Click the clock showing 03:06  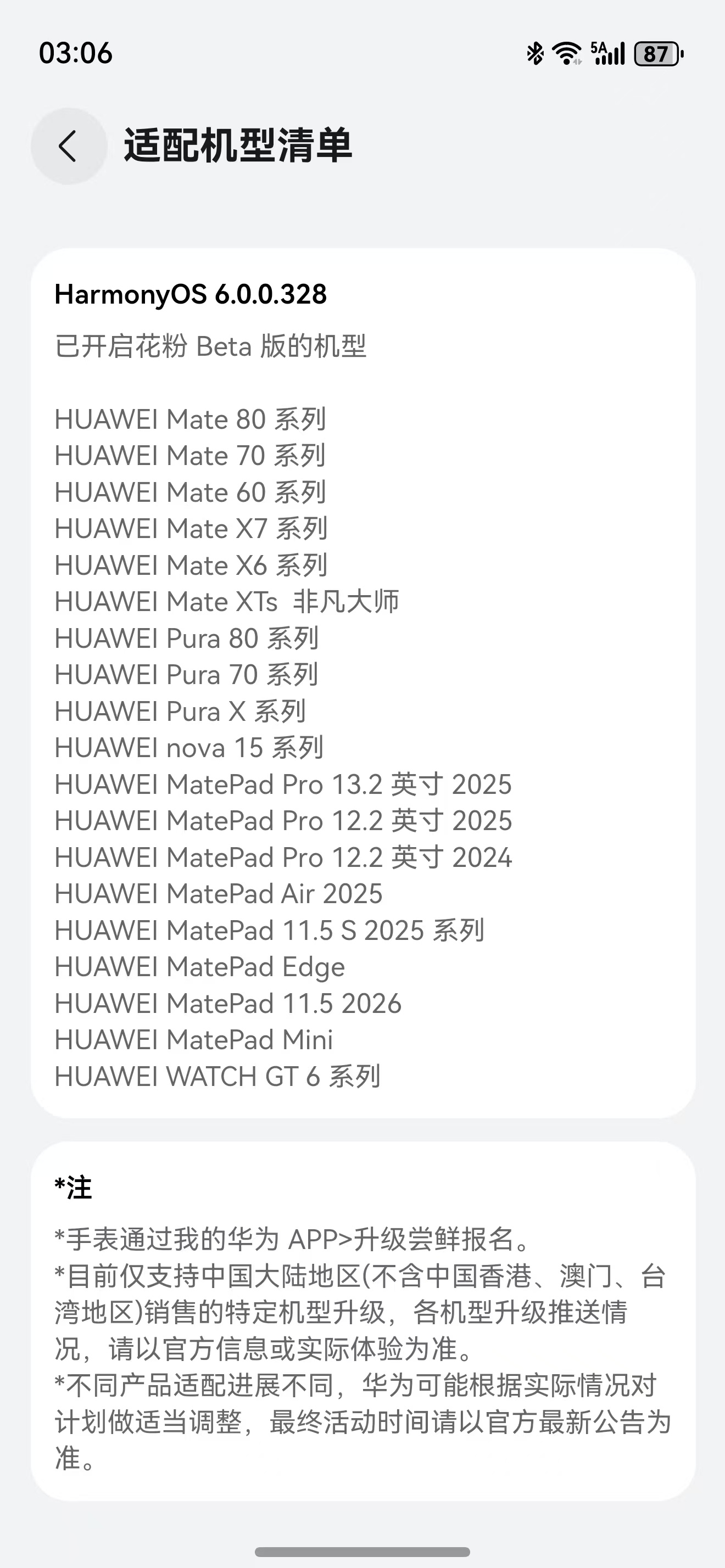(75, 55)
